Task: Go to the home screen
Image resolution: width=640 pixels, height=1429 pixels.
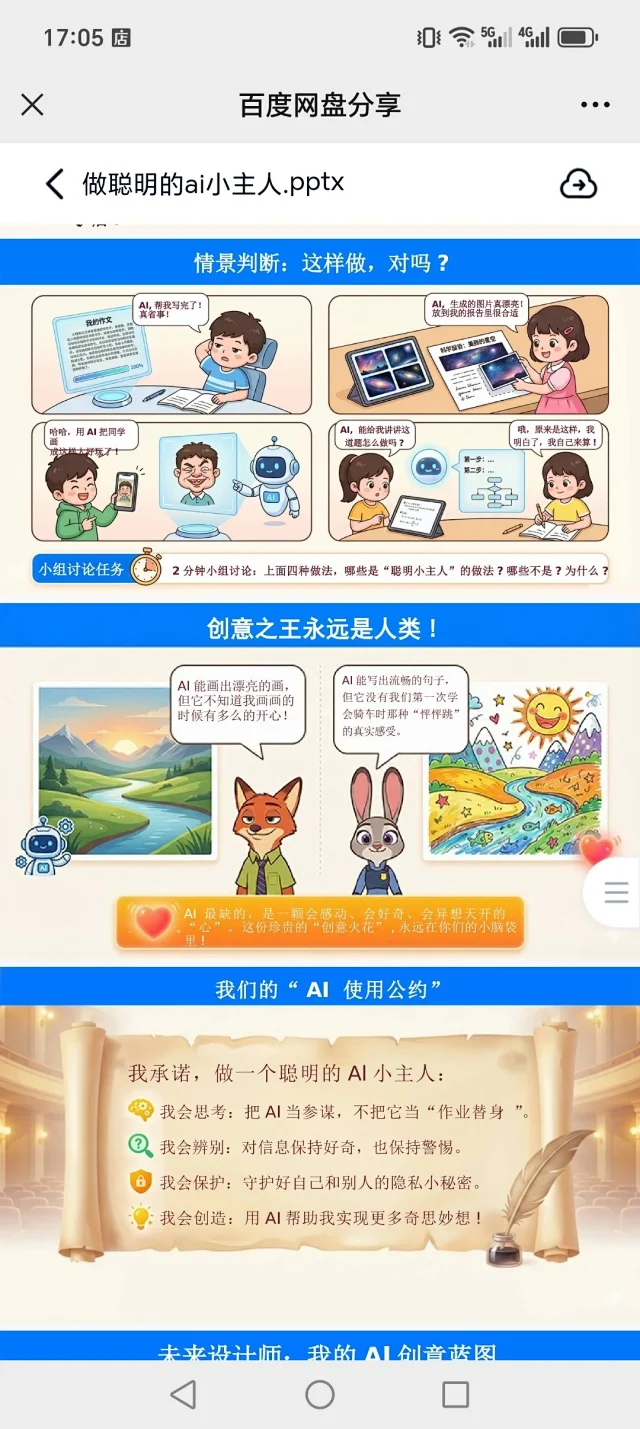Action: coord(320,1394)
